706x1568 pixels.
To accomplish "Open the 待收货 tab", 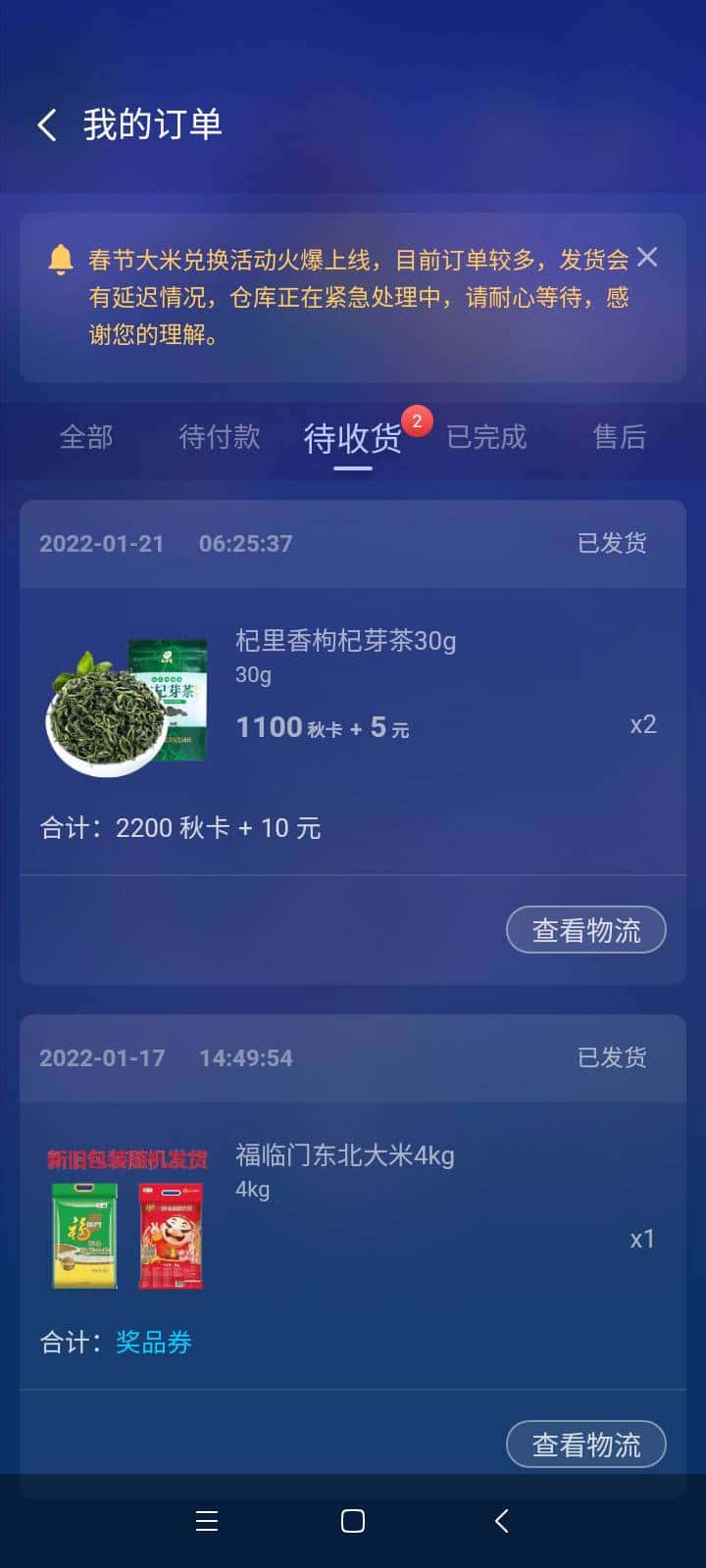I will [350, 438].
